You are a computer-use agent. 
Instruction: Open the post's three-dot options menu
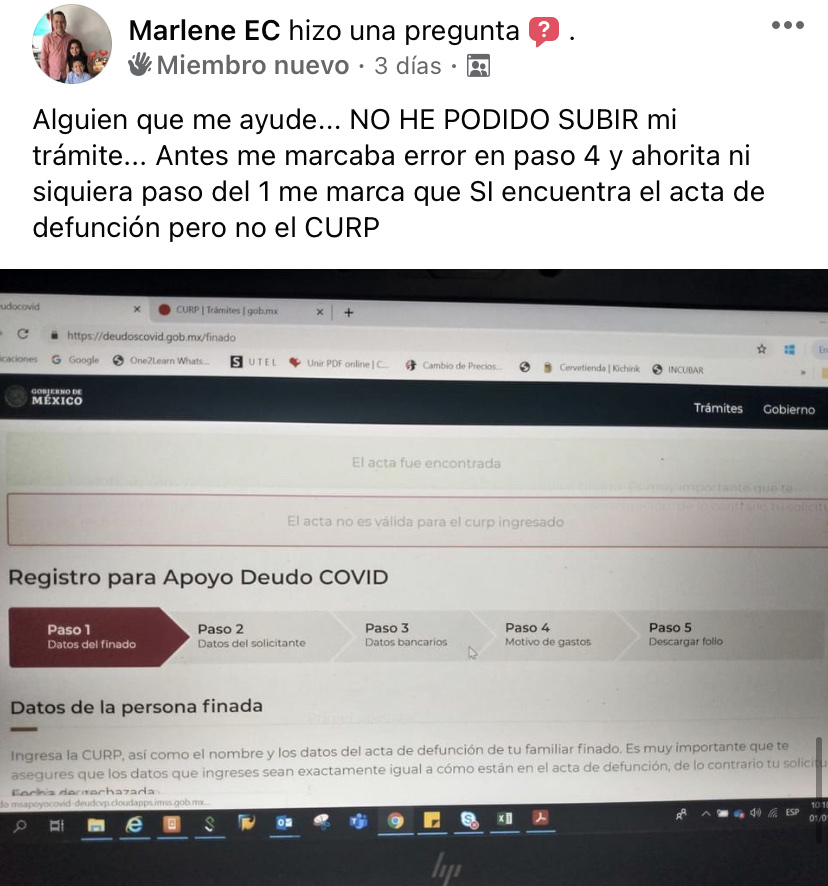(x=788, y=25)
